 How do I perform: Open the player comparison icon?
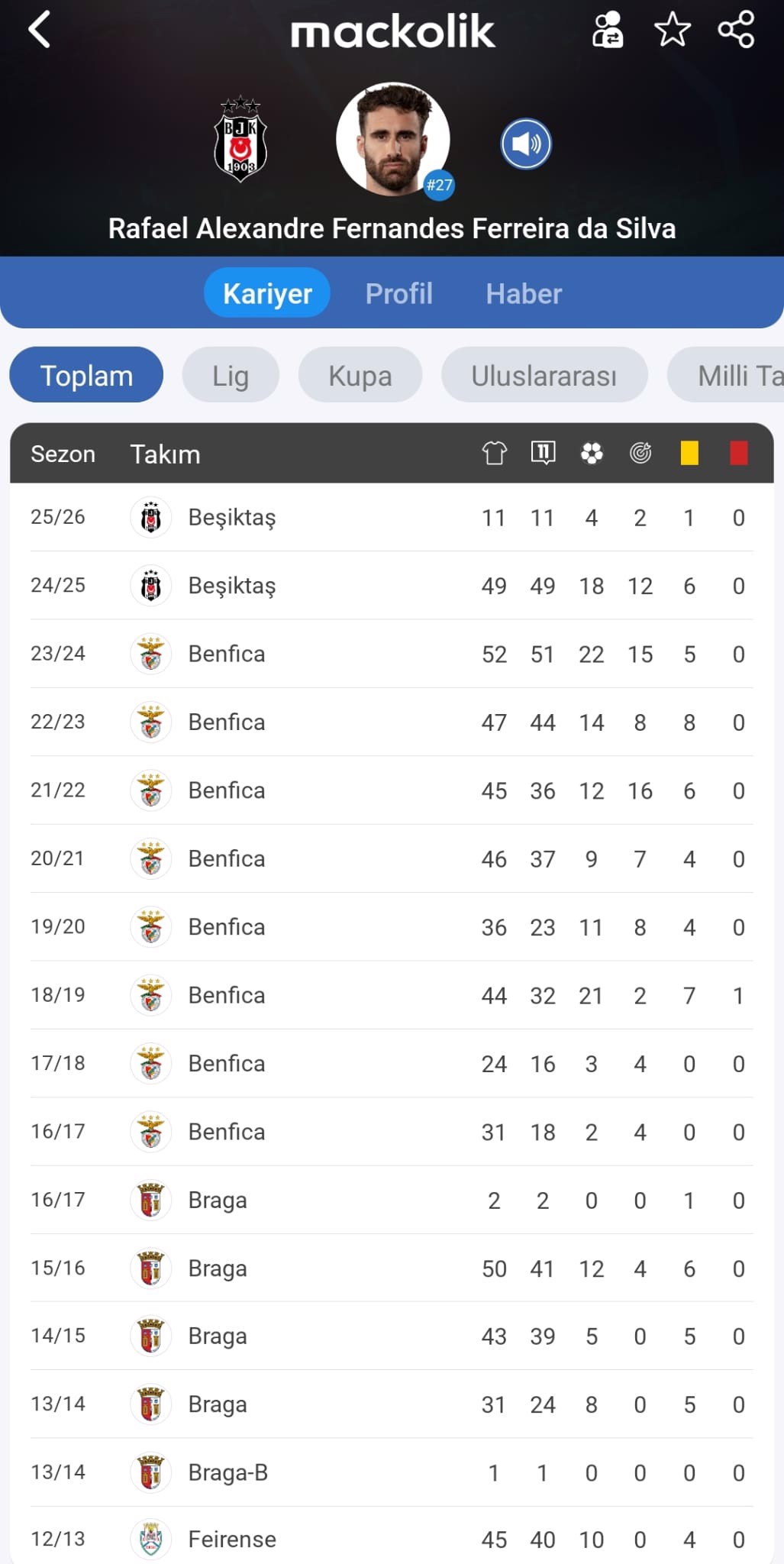[608, 30]
